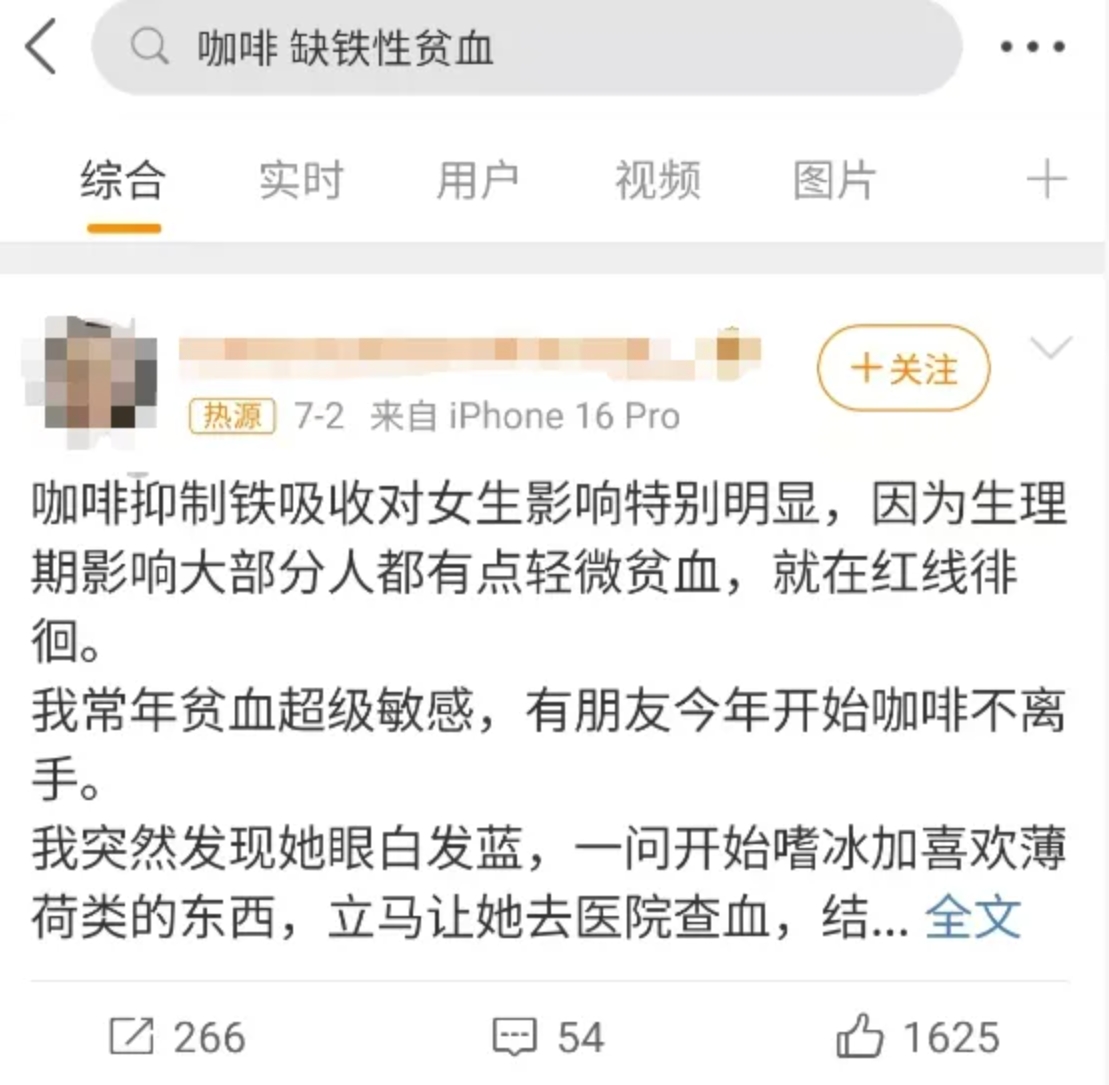This screenshot has height=1085, width=1109.
Task: Open the three-dot overflow menu
Action: coord(1033,48)
